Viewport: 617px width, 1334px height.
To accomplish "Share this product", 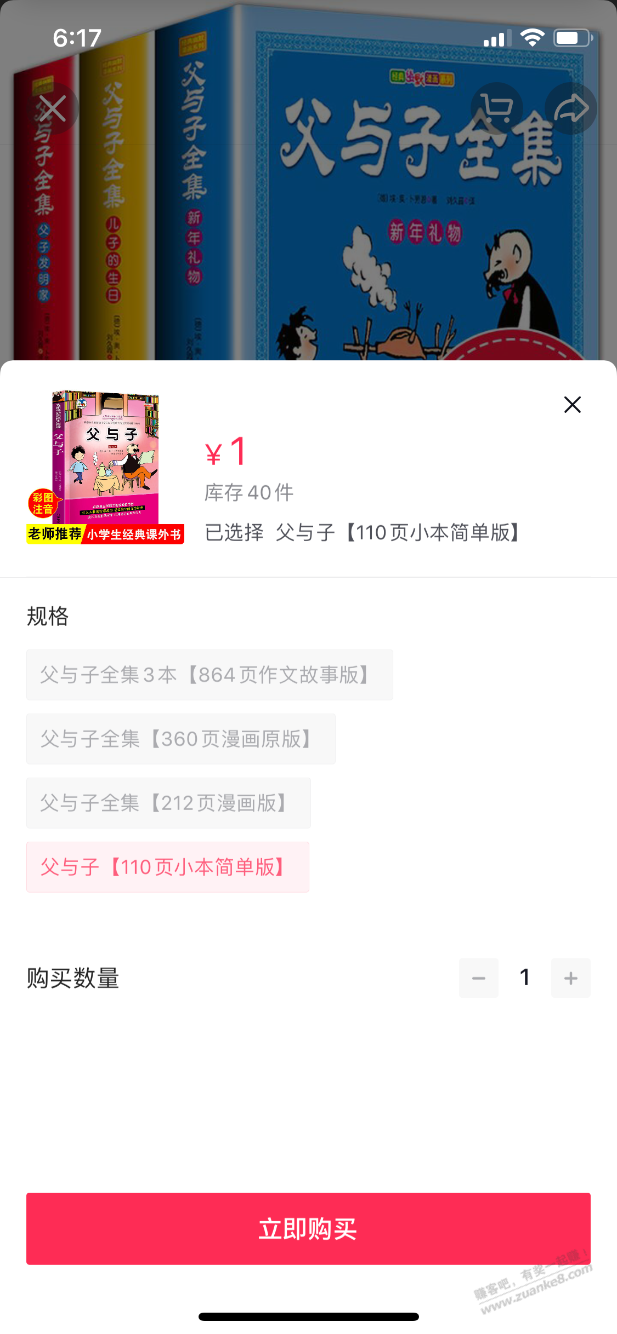I will (571, 108).
